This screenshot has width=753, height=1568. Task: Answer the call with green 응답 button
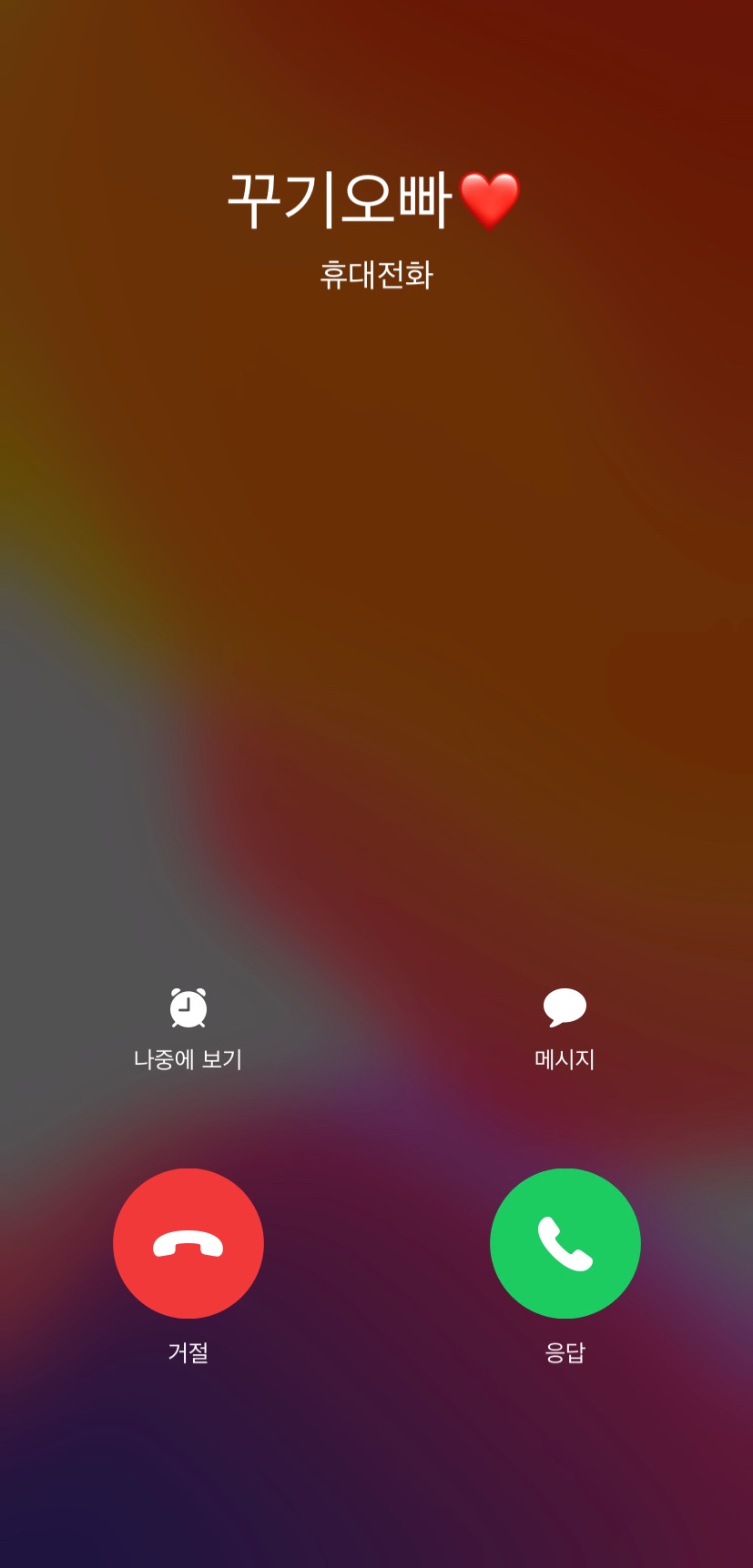pyautogui.click(x=565, y=1243)
